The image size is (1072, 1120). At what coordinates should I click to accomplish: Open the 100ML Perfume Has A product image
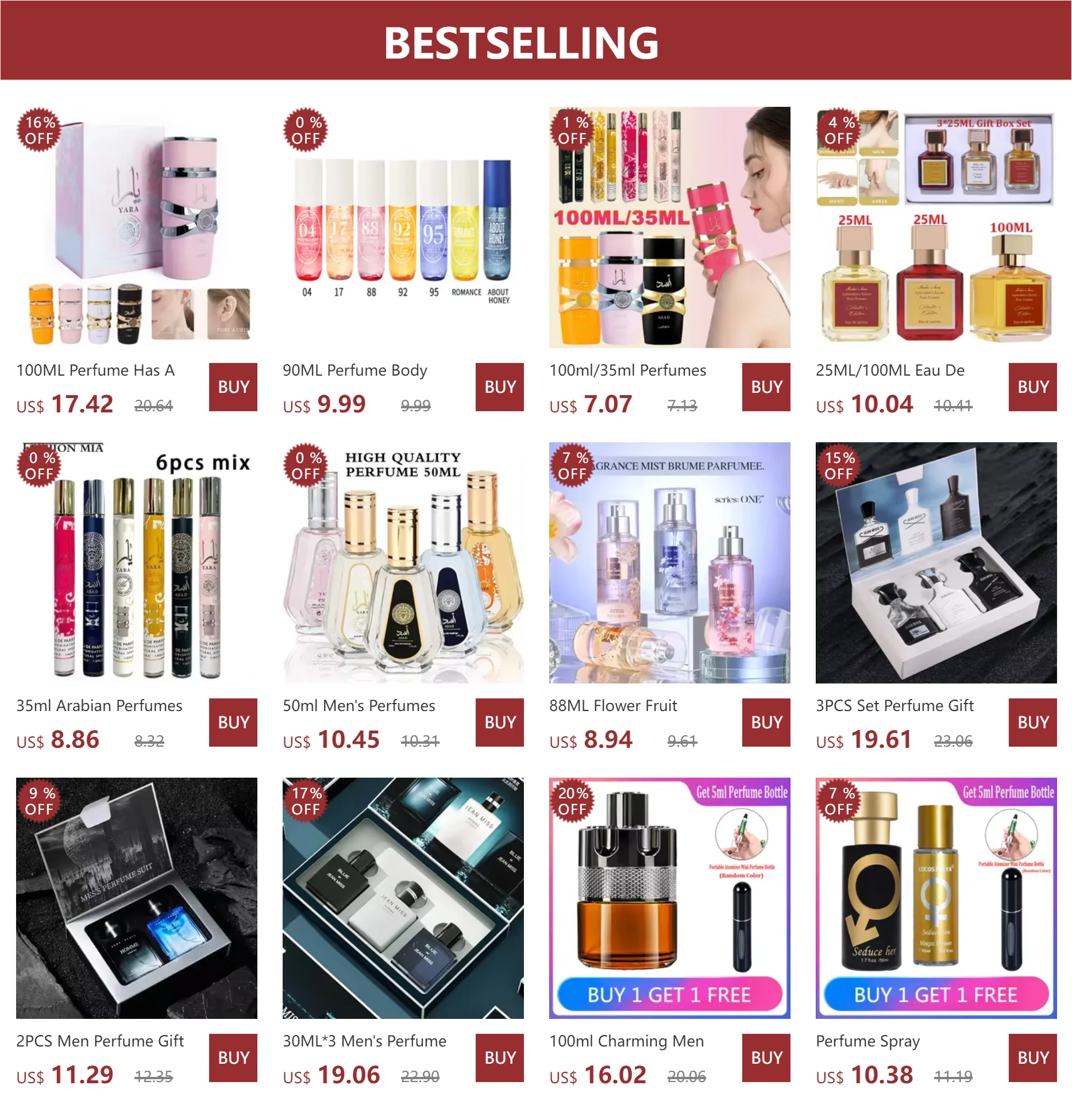point(137,227)
